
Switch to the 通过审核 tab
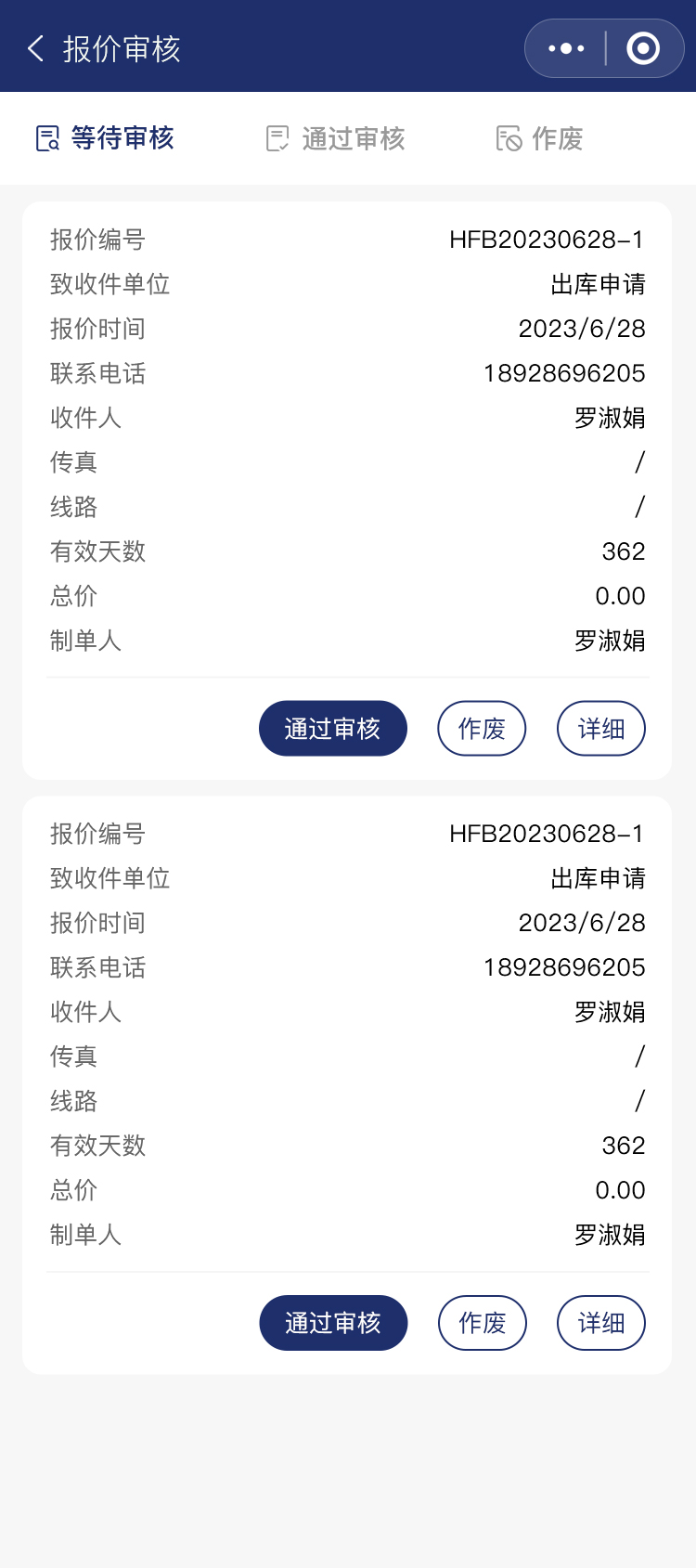click(x=335, y=138)
